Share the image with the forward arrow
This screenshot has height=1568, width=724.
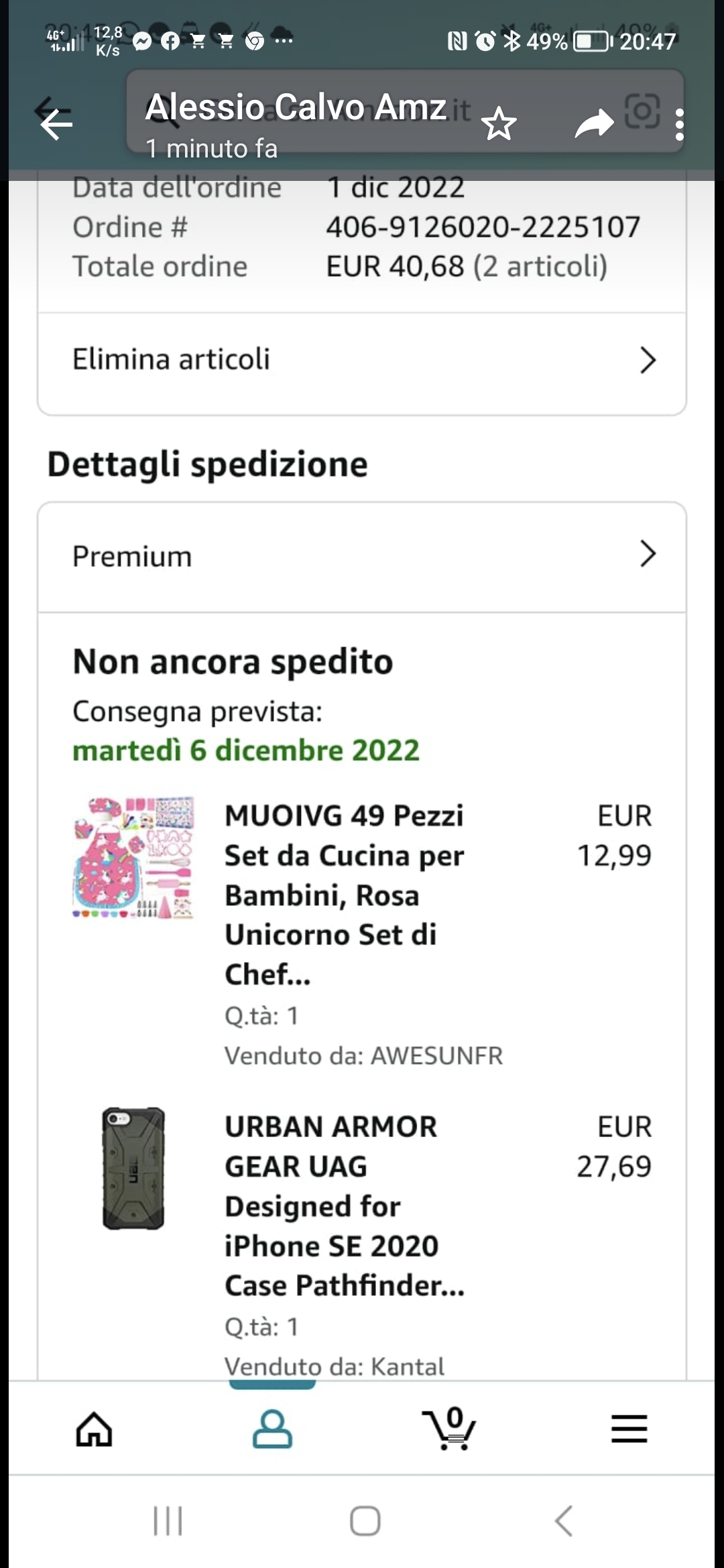click(x=594, y=124)
